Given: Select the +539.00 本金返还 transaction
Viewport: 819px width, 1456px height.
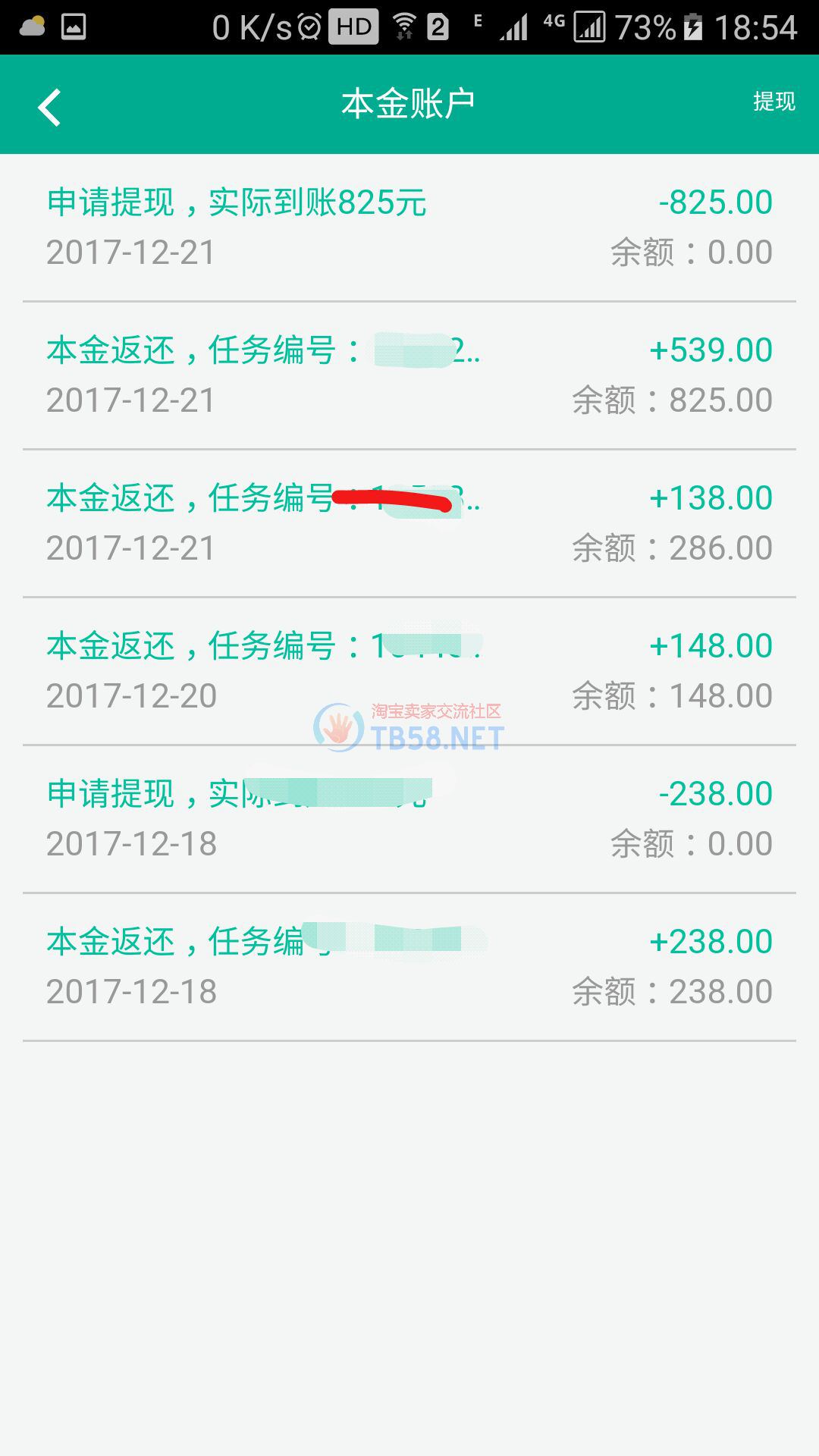Looking at the screenshot, I should (x=409, y=373).
